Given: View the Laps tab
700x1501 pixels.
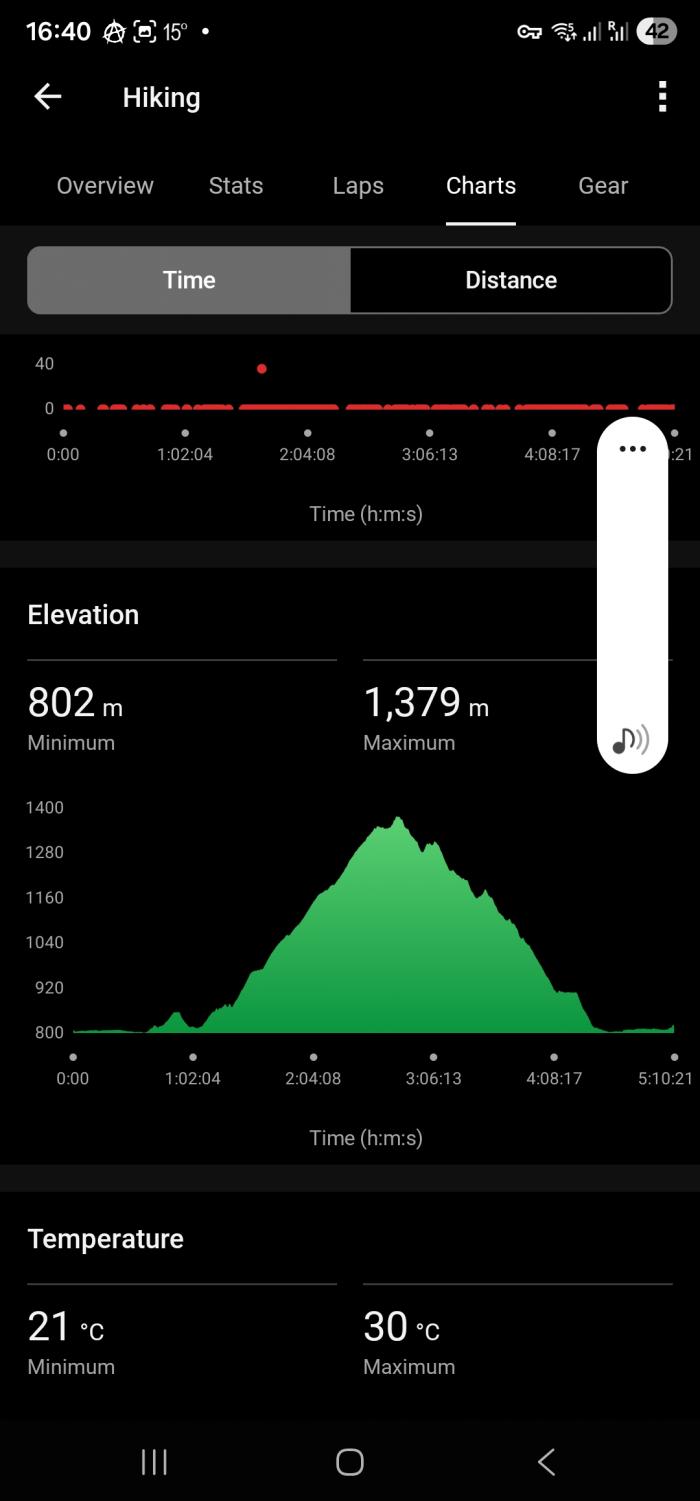Looking at the screenshot, I should [358, 186].
